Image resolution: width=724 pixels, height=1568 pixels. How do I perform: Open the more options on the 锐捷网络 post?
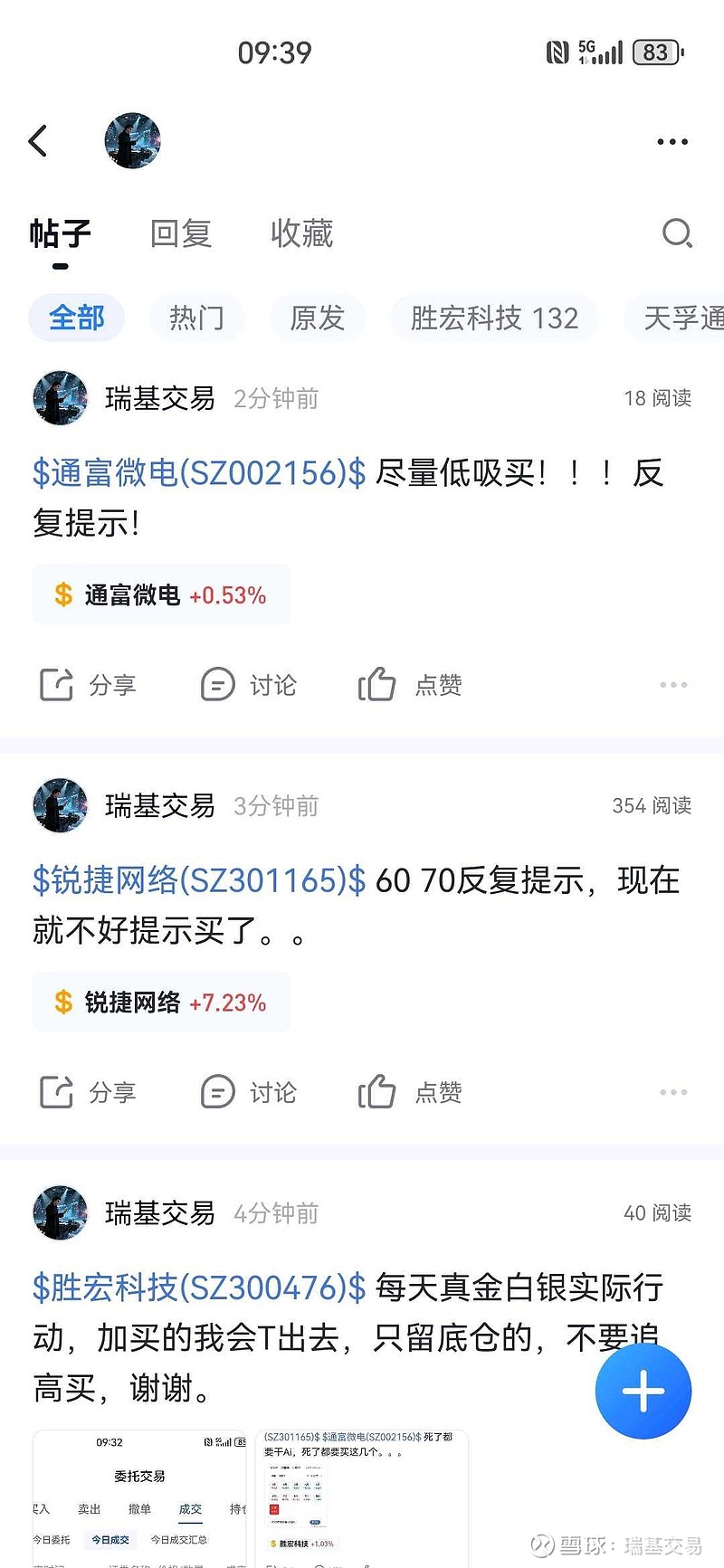(672, 1092)
